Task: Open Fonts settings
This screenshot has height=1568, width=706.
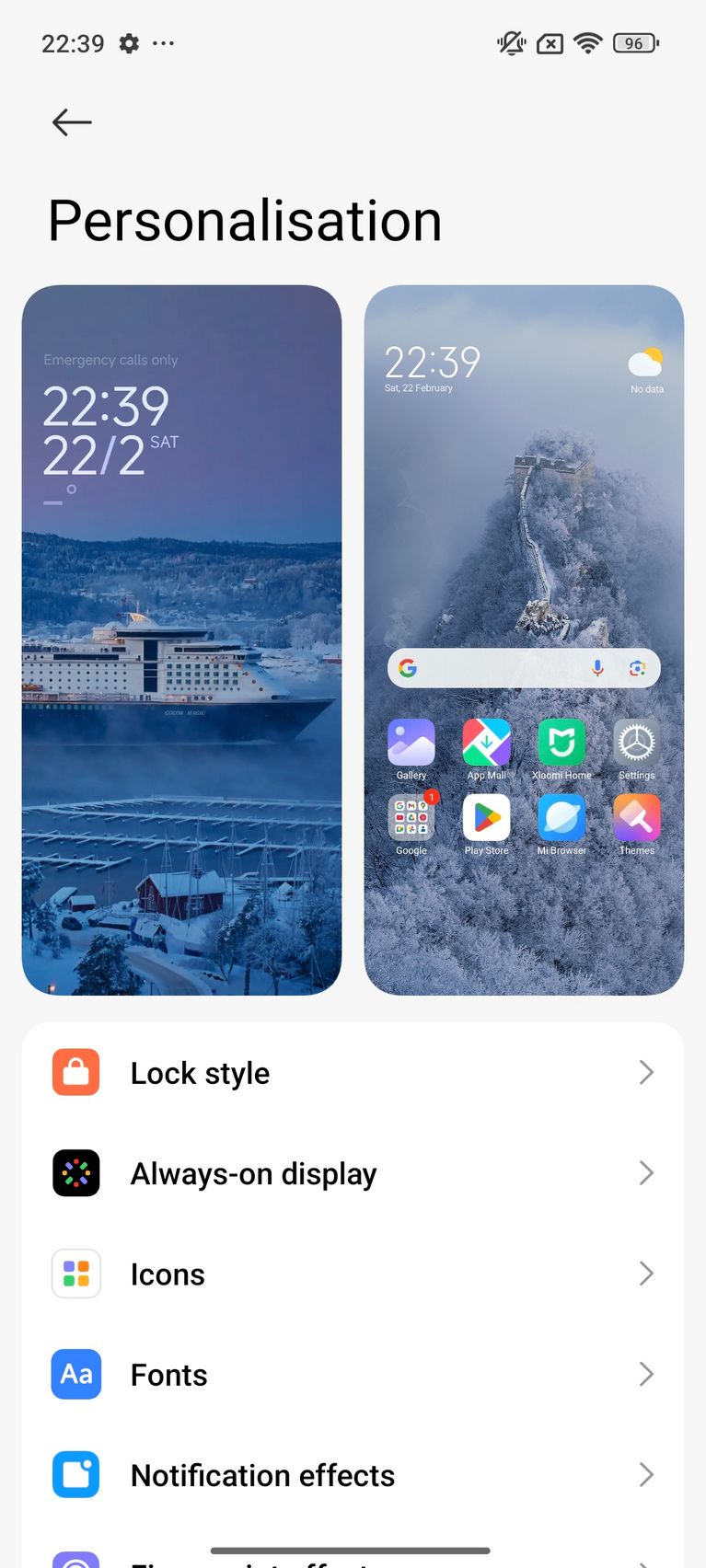Action: point(353,1374)
